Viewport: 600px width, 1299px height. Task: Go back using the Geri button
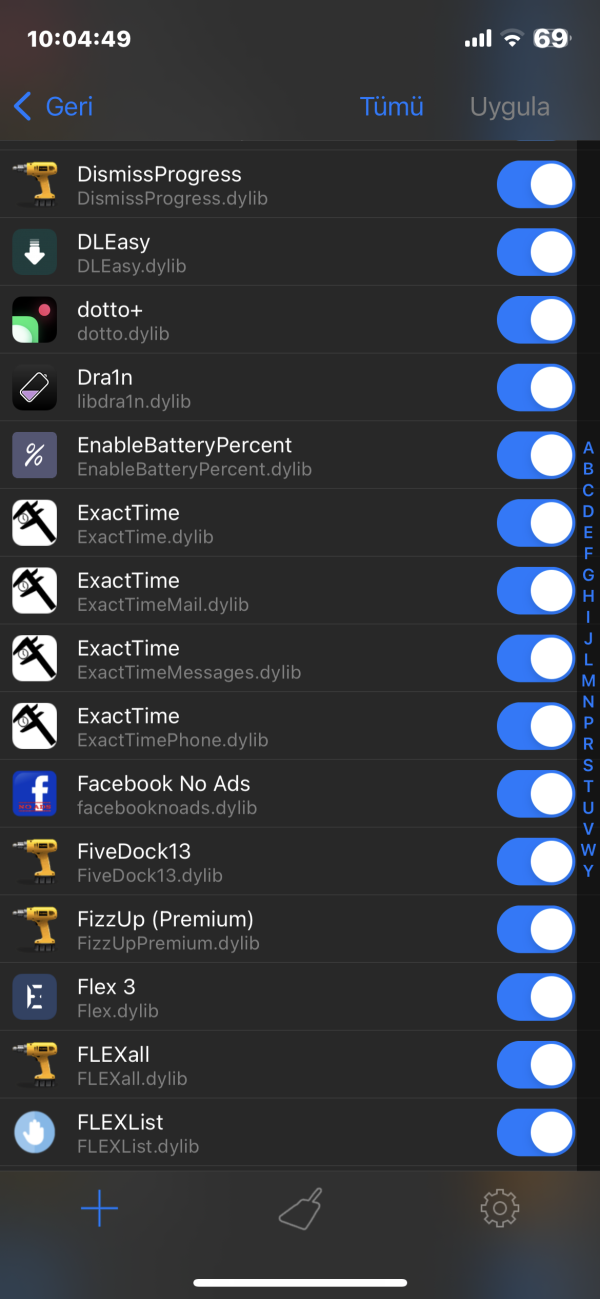[x=54, y=106]
